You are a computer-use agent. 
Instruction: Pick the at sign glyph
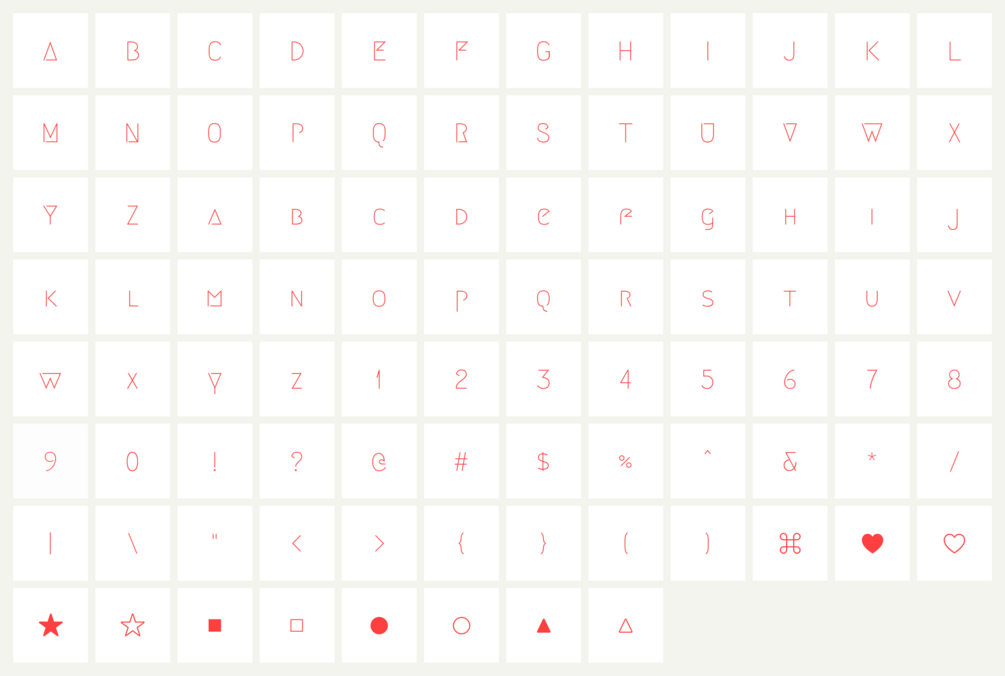click(x=379, y=461)
